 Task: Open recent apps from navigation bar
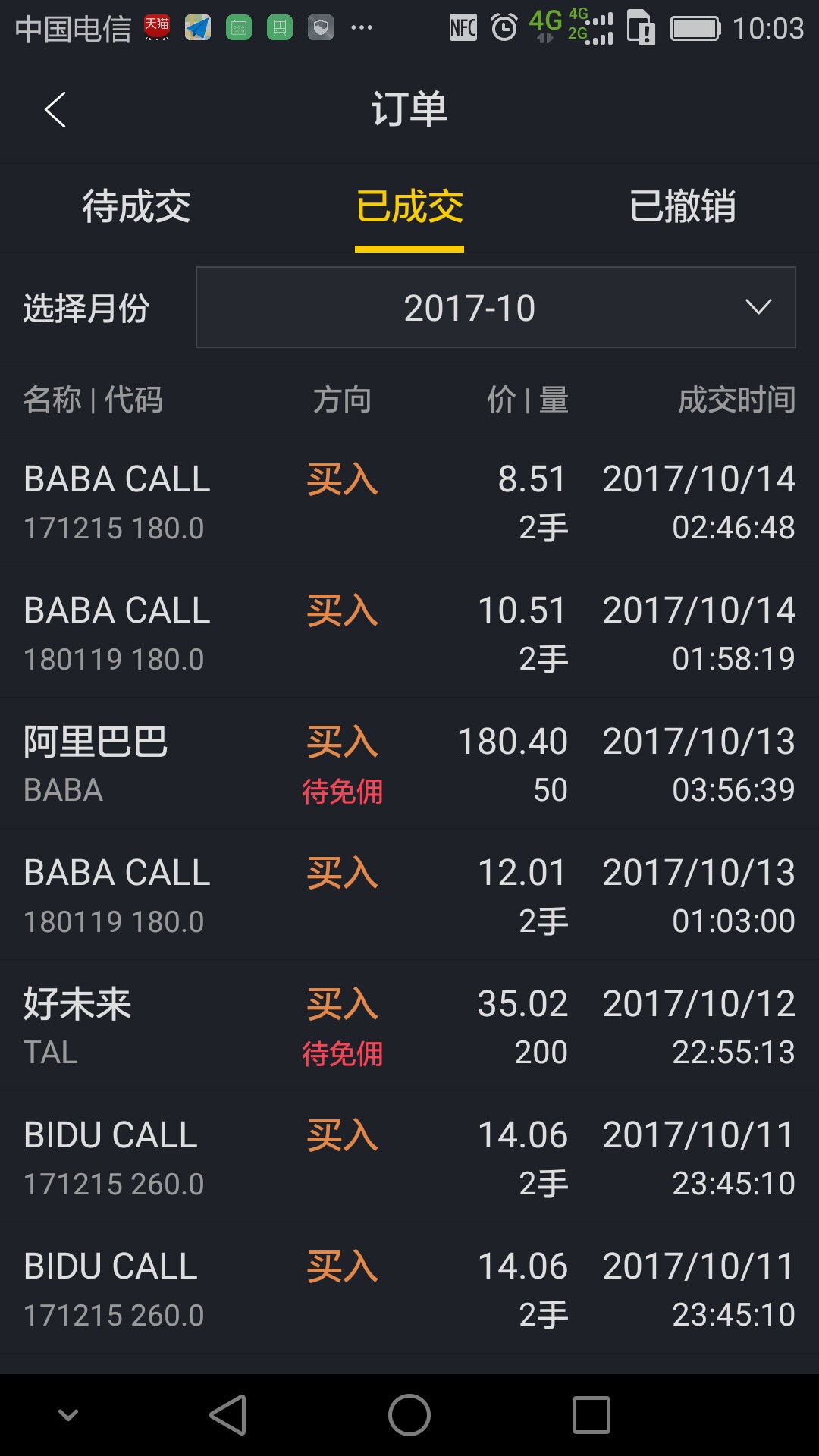(591, 1415)
